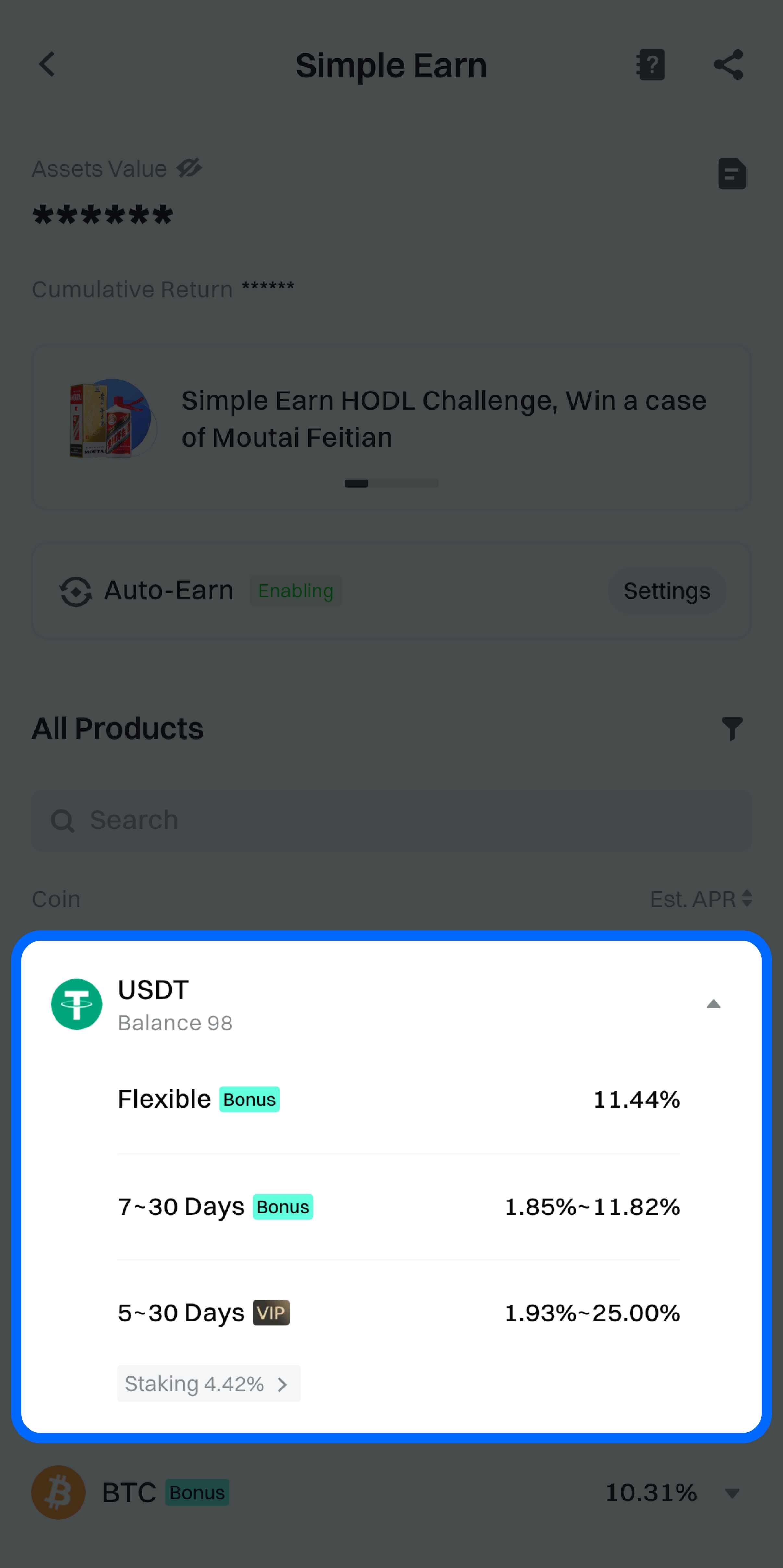Open Staking 4.42% link

click(208, 1384)
